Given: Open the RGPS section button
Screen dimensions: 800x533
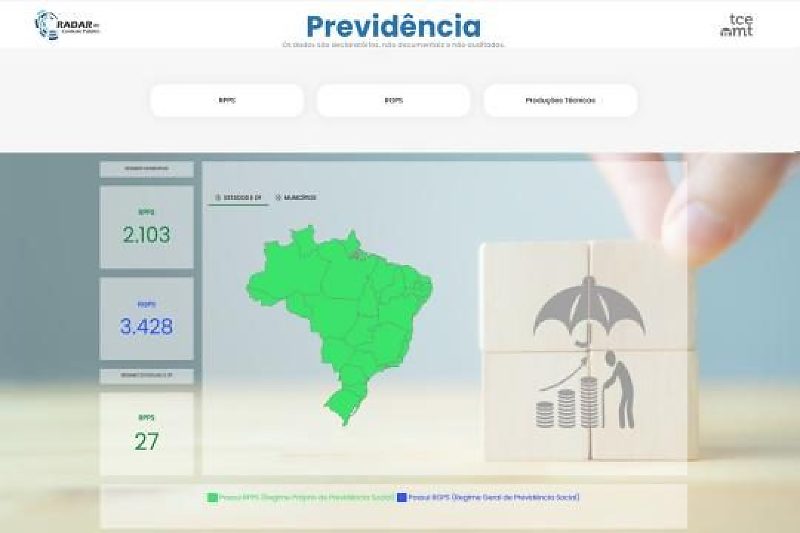Looking at the screenshot, I should [393, 100].
